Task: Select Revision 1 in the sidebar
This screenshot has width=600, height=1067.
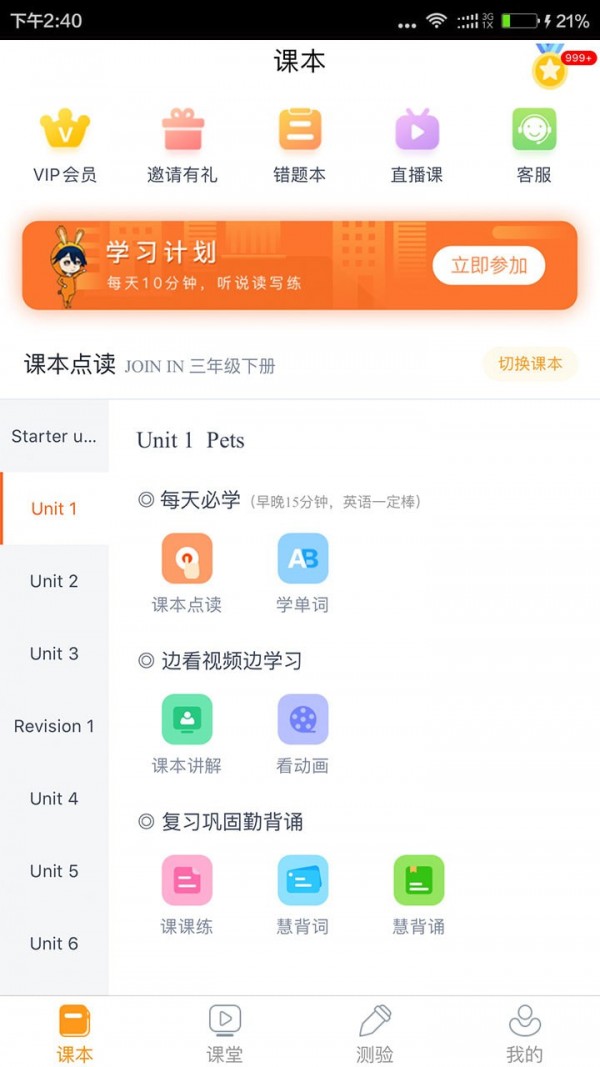Action: pyautogui.click(x=54, y=726)
